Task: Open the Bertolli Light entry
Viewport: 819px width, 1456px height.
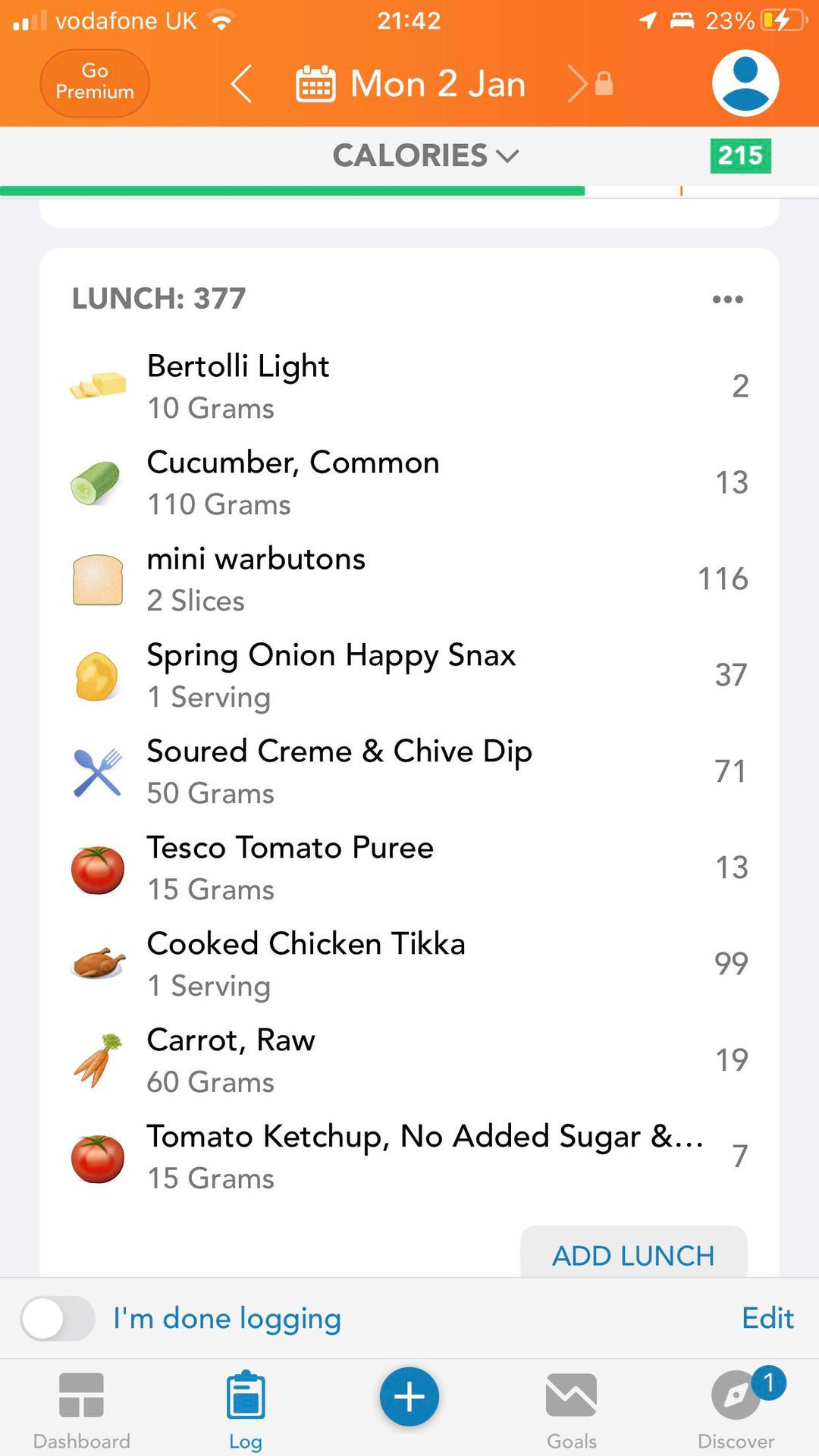Action: 409,386
